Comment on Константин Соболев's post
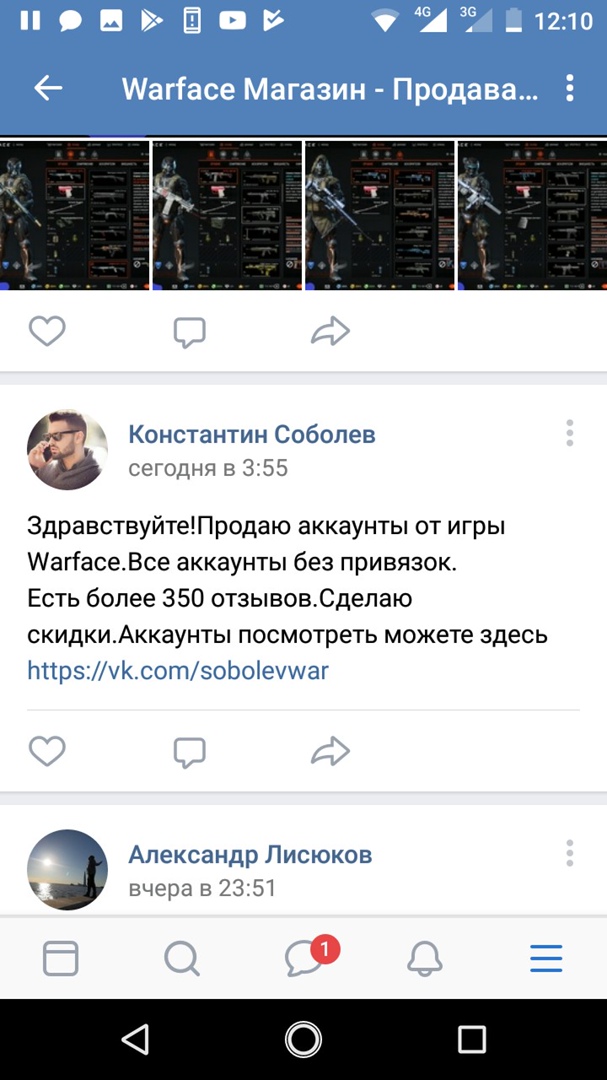607x1080 pixels. pyautogui.click(x=189, y=751)
